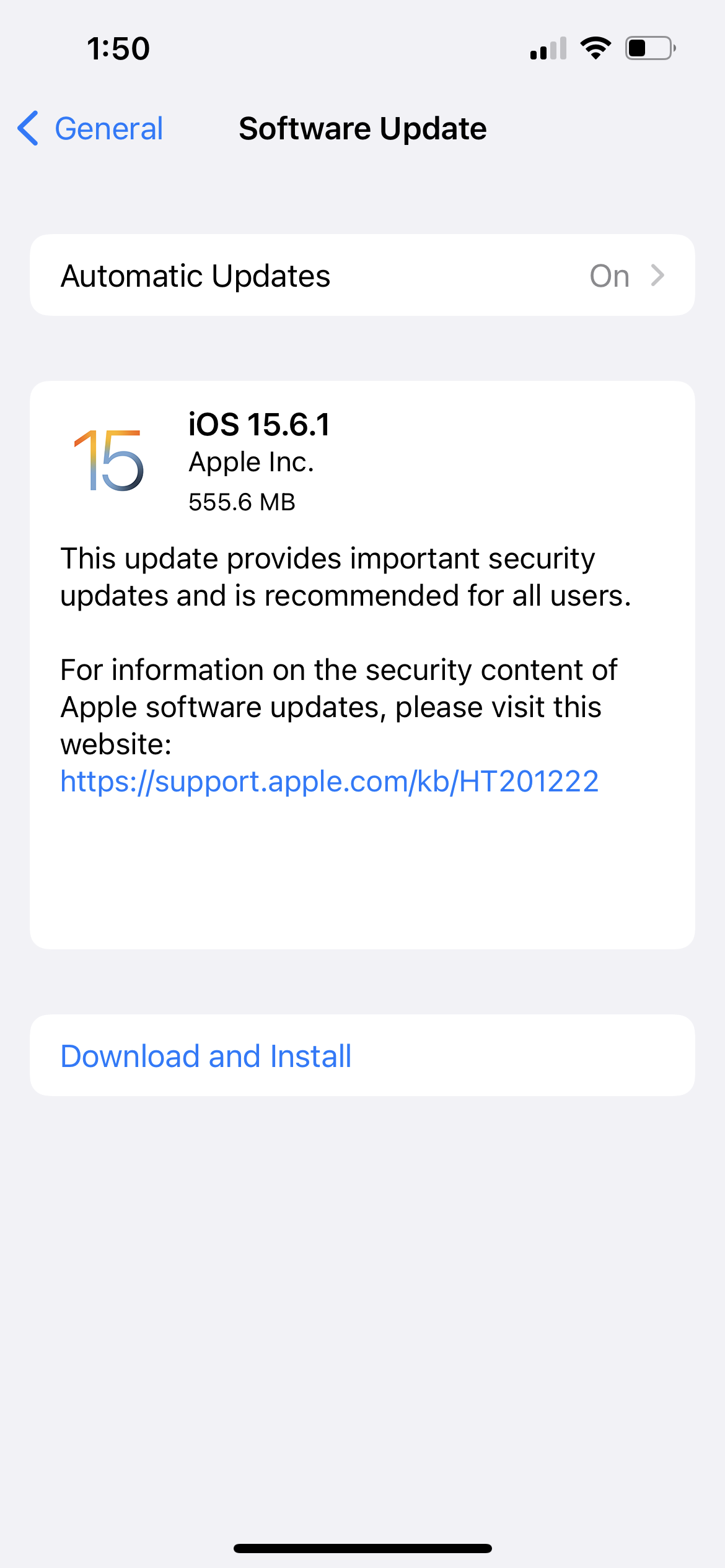Go back to General settings
The width and height of the screenshot is (725, 1568).
pos(91,129)
